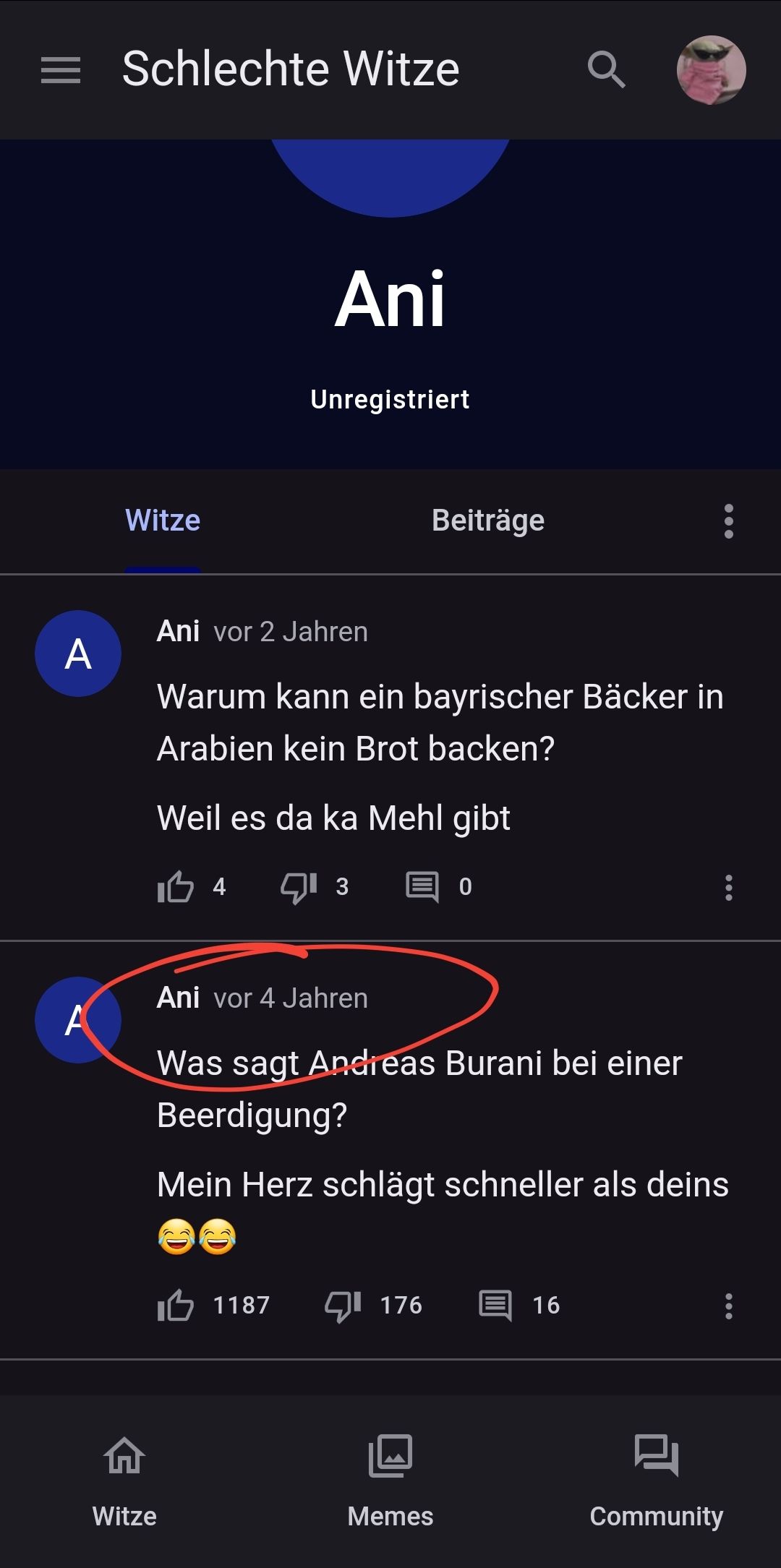
Task: Open the profile overflow menu beside Beiträge
Action: [728, 521]
